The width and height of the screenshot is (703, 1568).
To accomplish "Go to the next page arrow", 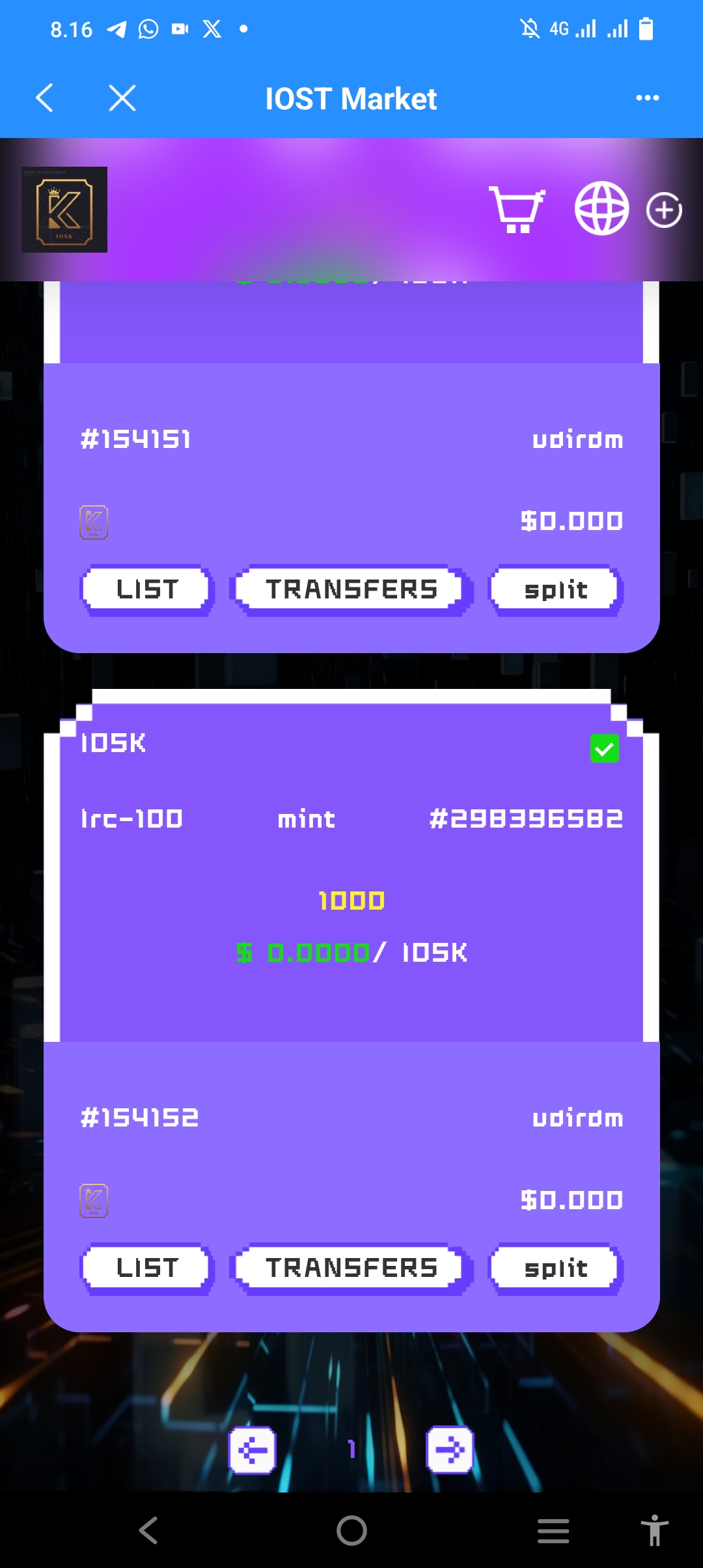I will (x=450, y=1449).
